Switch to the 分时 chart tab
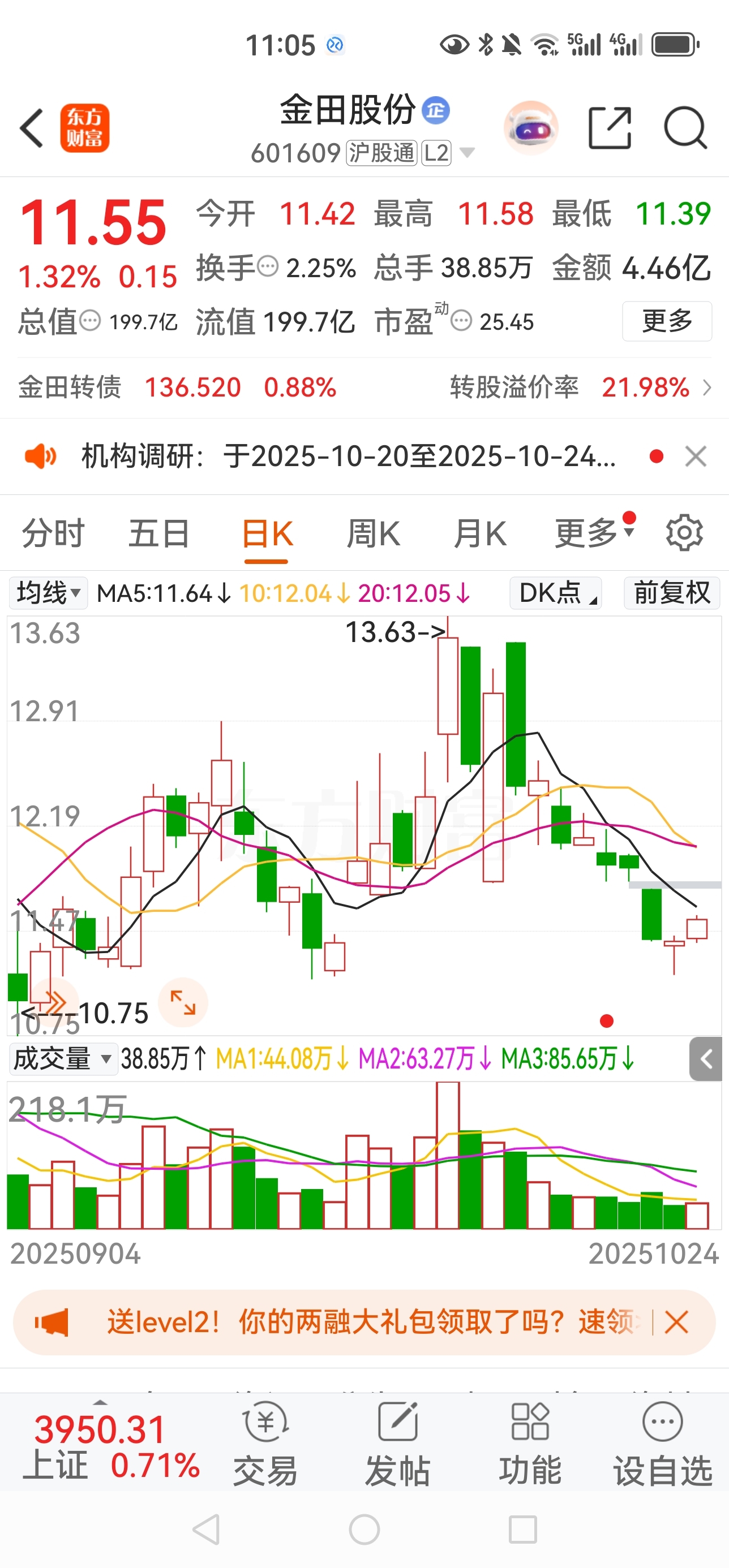Viewport: 729px width, 1568px height. click(53, 534)
